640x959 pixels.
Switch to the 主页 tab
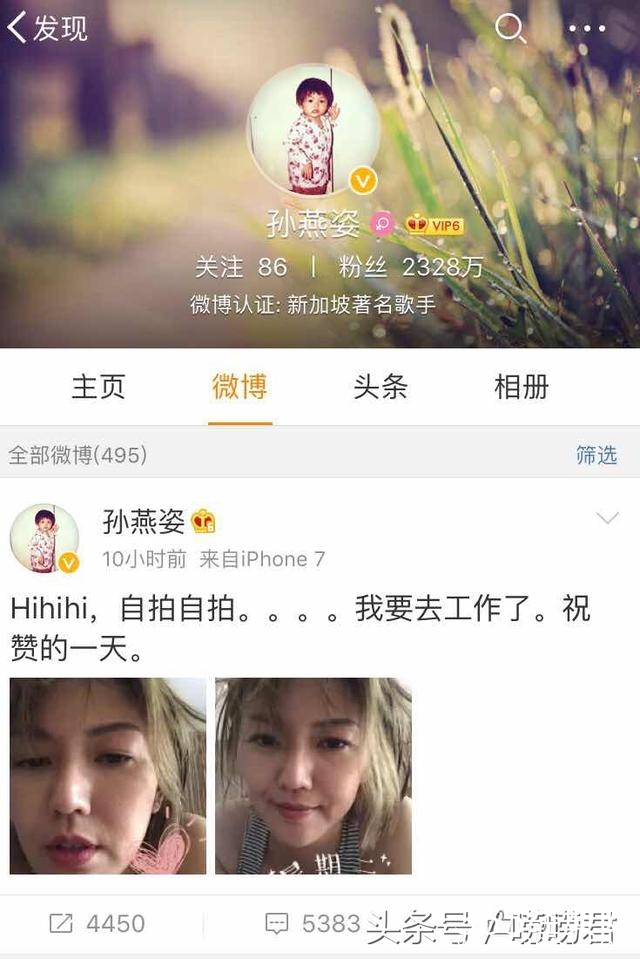click(98, 387)
